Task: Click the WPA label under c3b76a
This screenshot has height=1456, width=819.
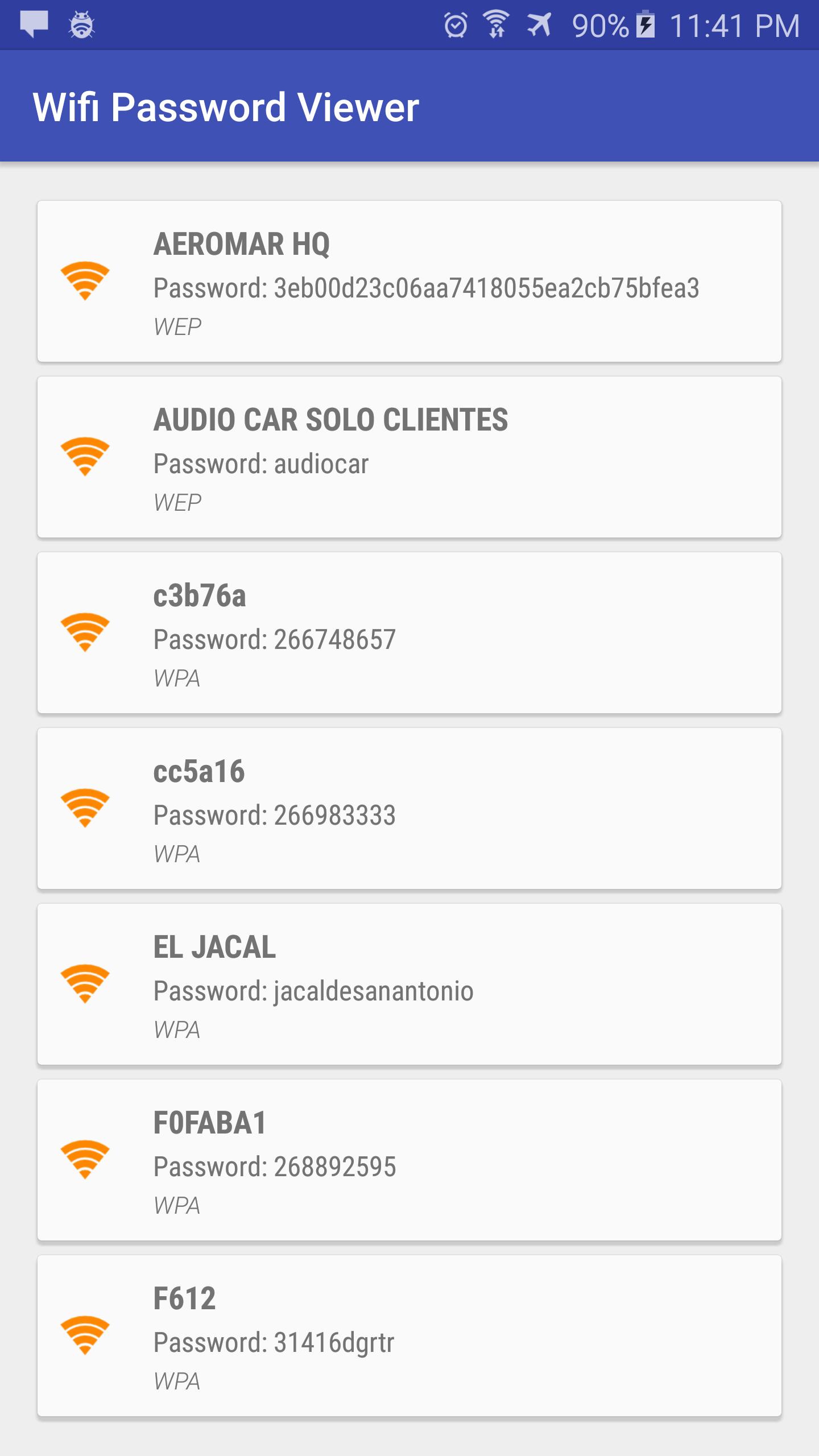Action: [176, 678]
